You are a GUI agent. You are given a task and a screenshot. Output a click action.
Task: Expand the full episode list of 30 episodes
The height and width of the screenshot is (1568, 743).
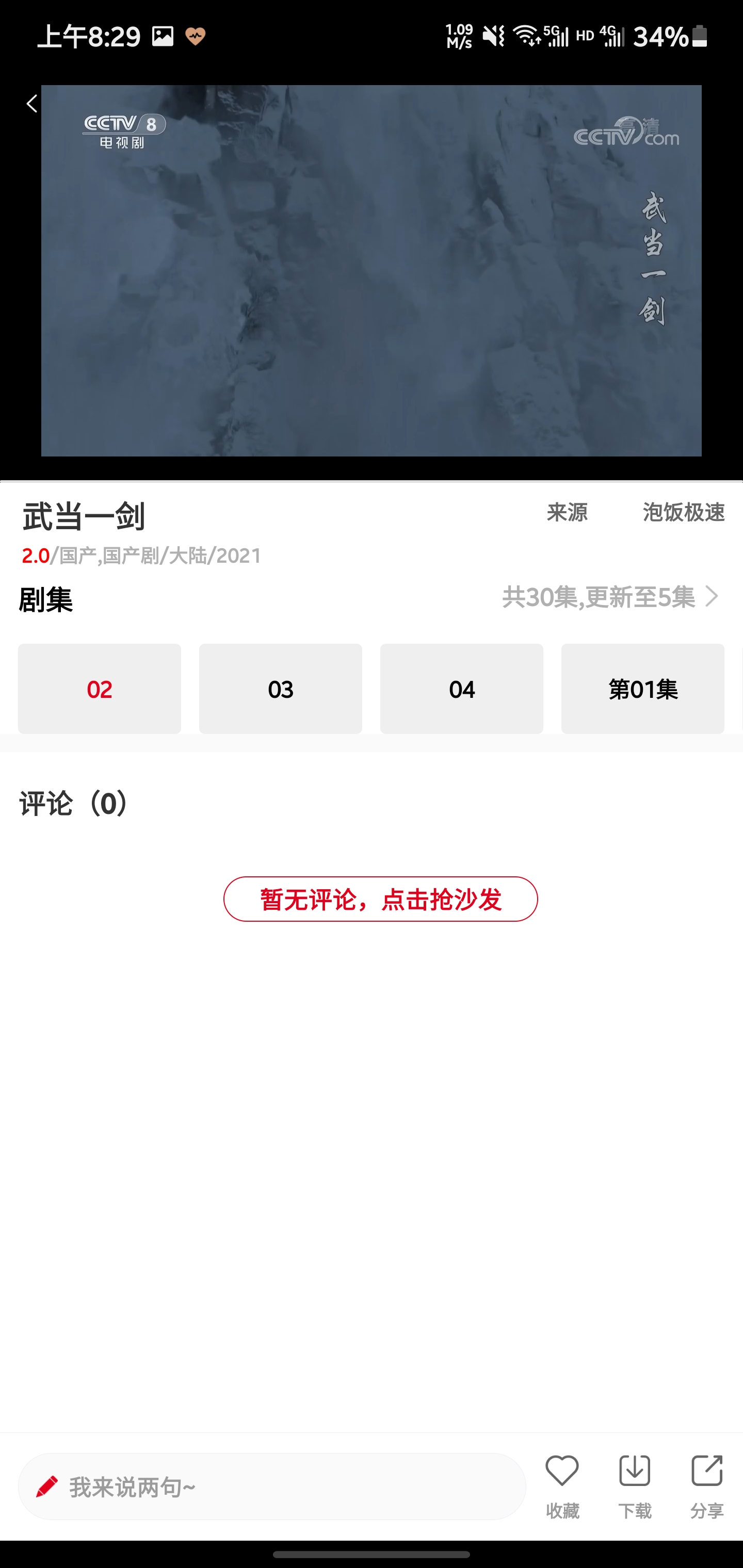(611, 597)
